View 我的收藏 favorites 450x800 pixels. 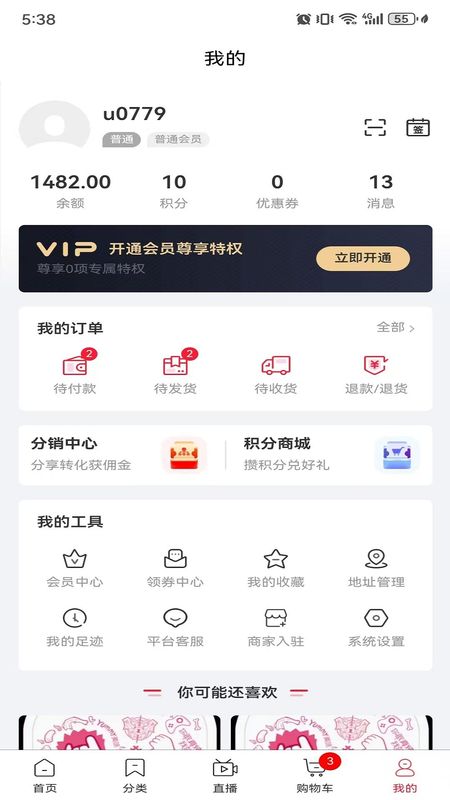click(276, 569)
